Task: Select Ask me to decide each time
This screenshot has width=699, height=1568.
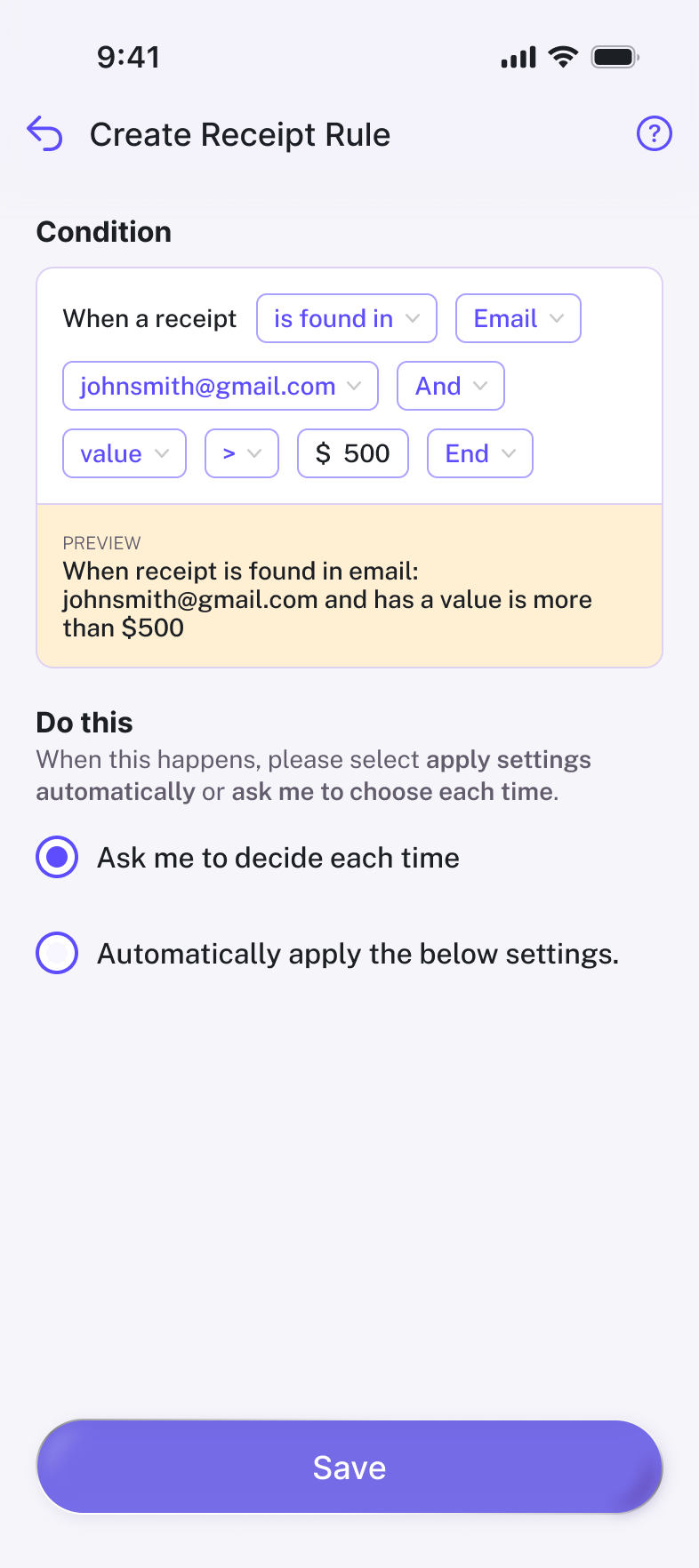Action: 58,857
